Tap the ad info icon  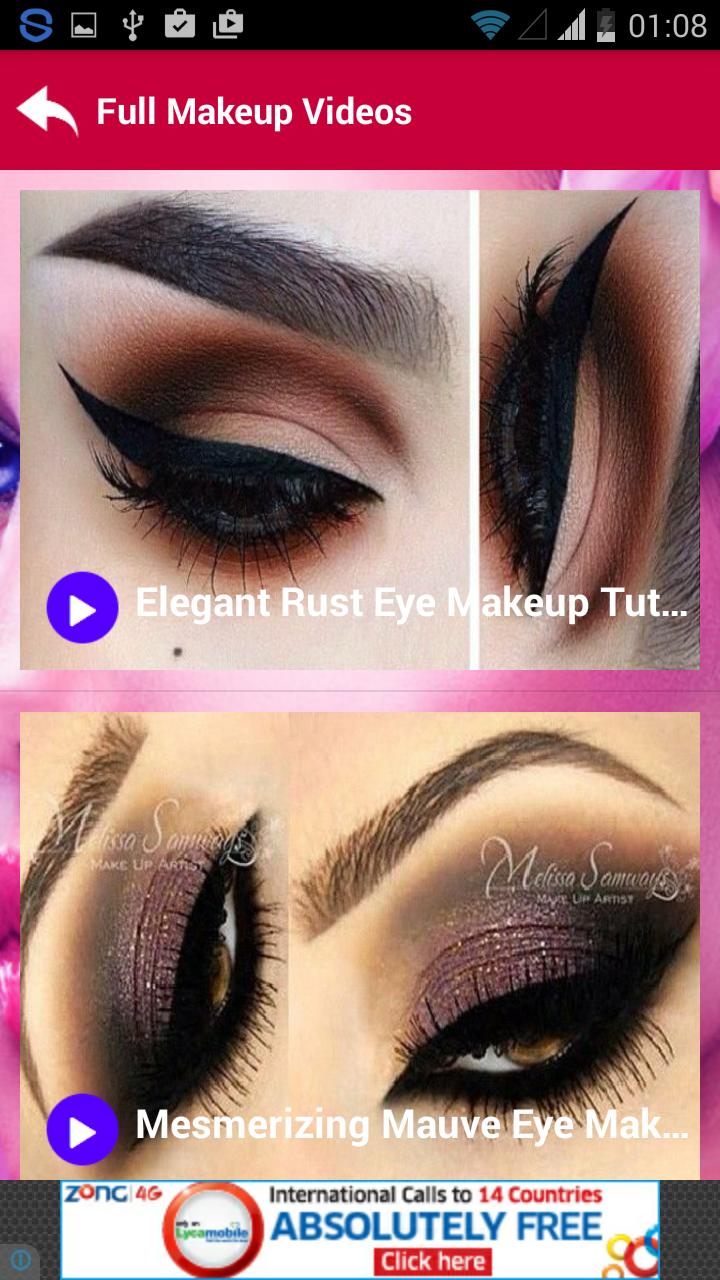20,1260
